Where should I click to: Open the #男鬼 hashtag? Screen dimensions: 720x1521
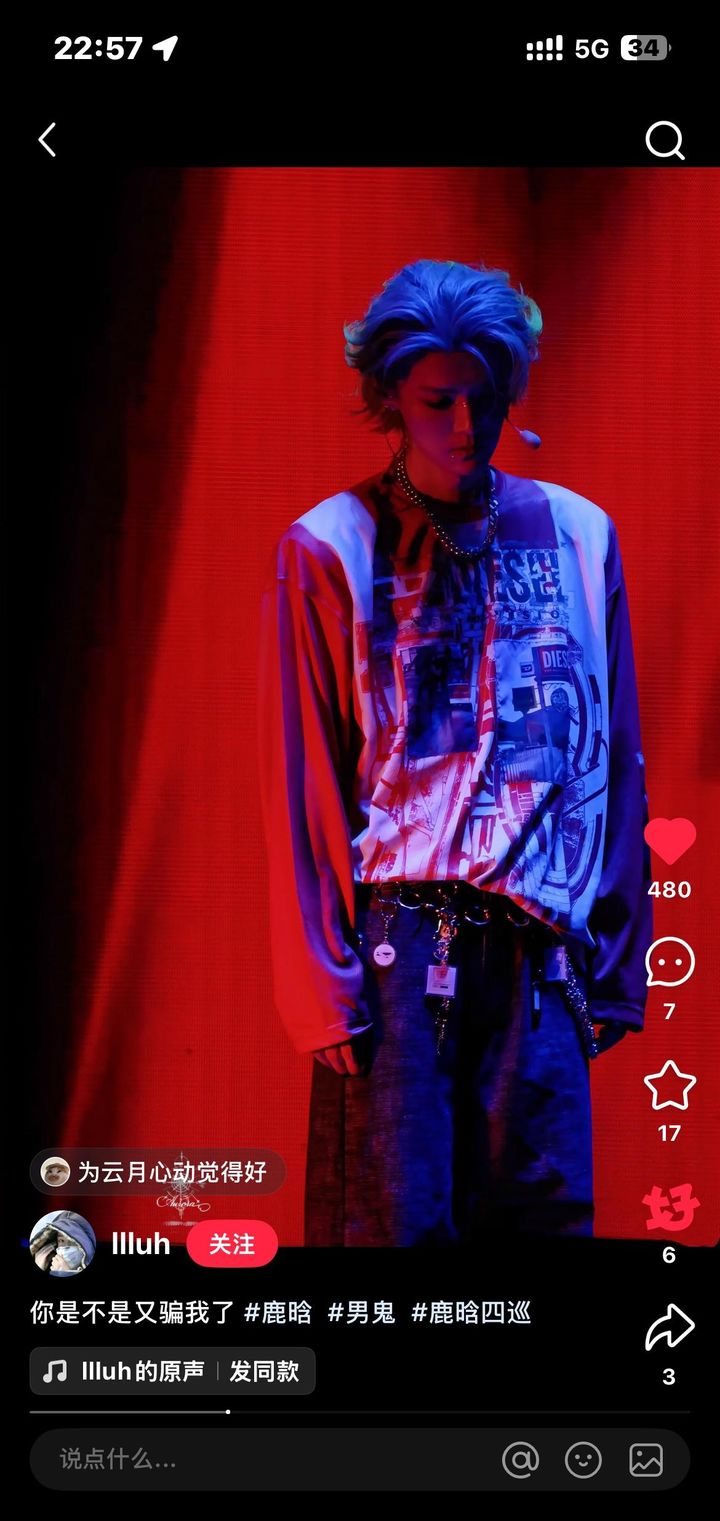pos(362,1312)
